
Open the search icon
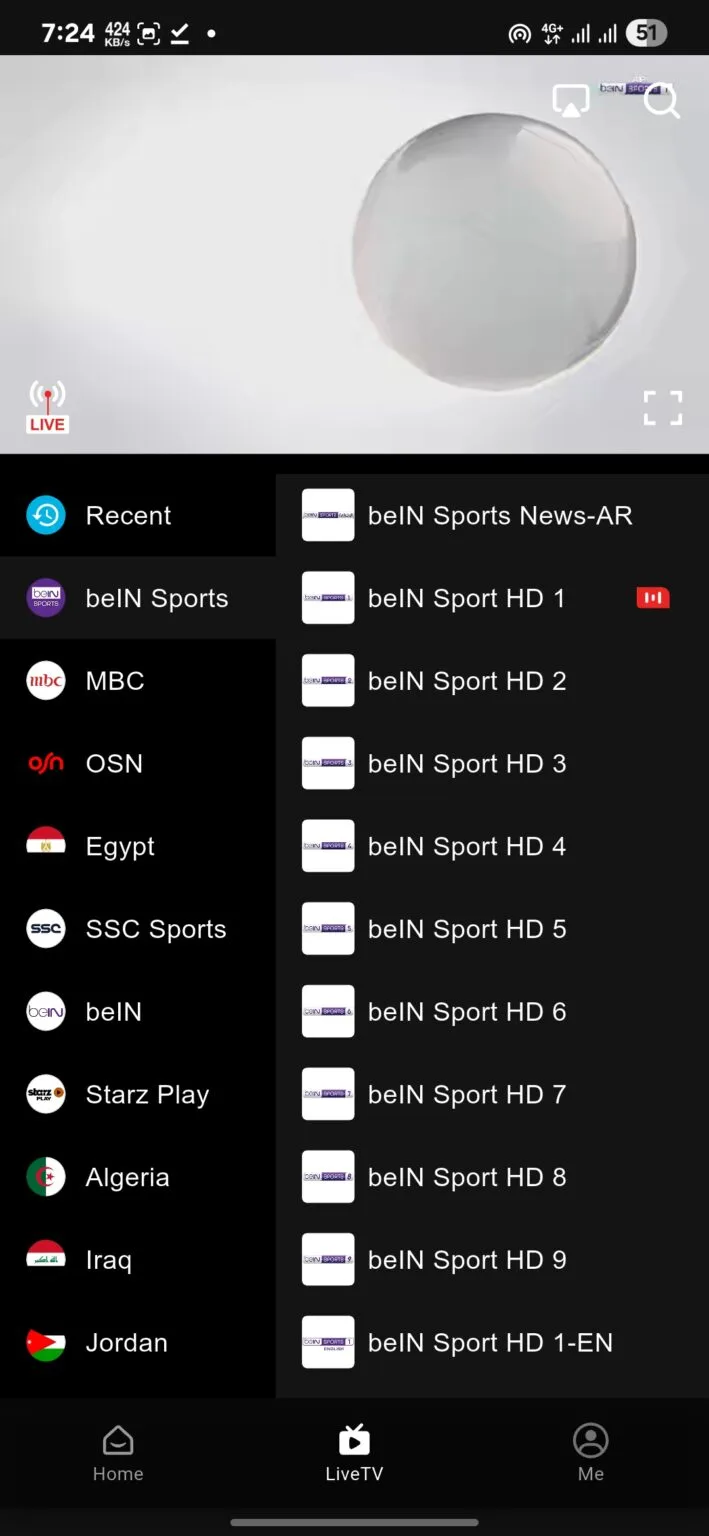pos(661,100)
